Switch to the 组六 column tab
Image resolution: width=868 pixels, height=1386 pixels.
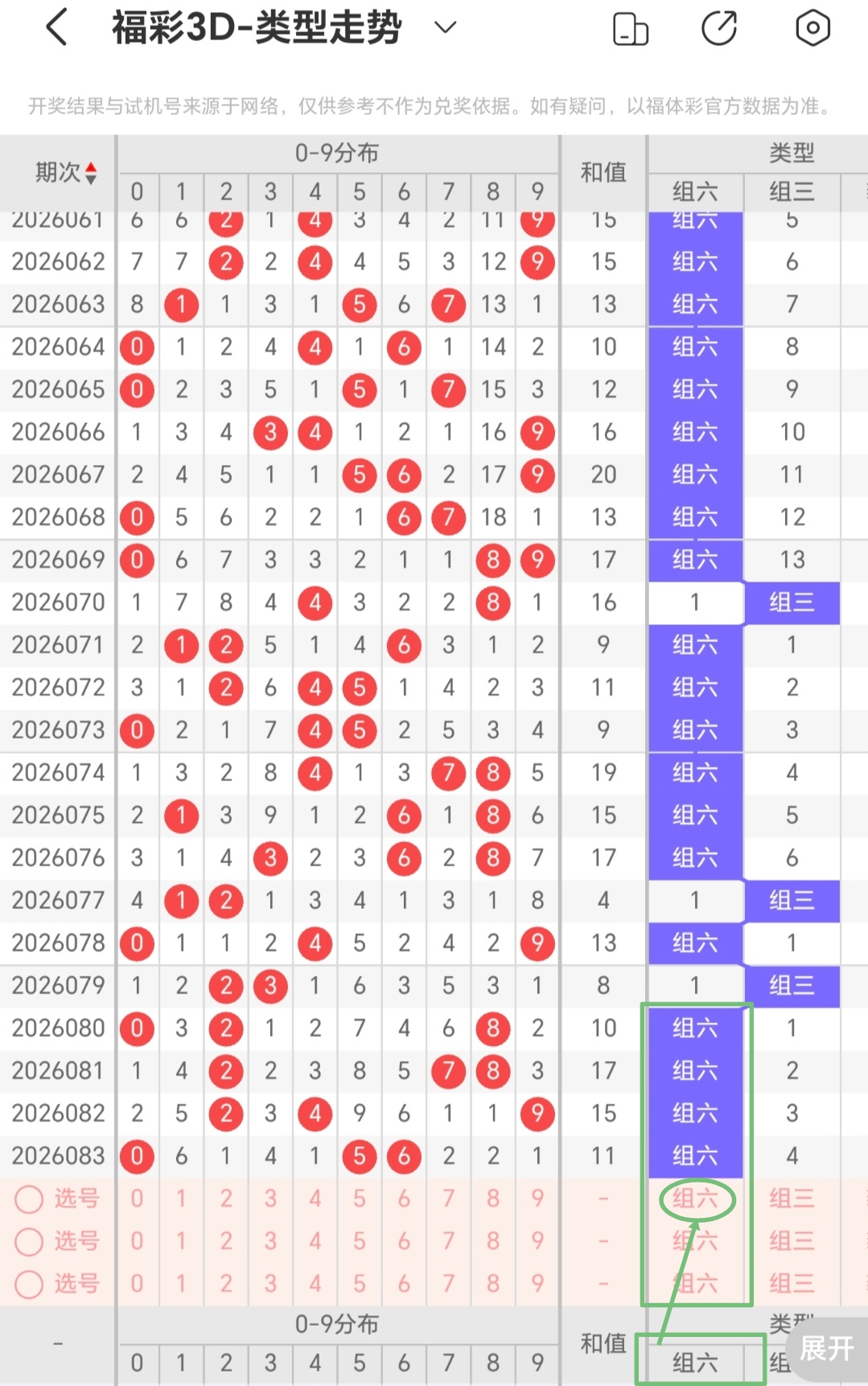[694, 191]
